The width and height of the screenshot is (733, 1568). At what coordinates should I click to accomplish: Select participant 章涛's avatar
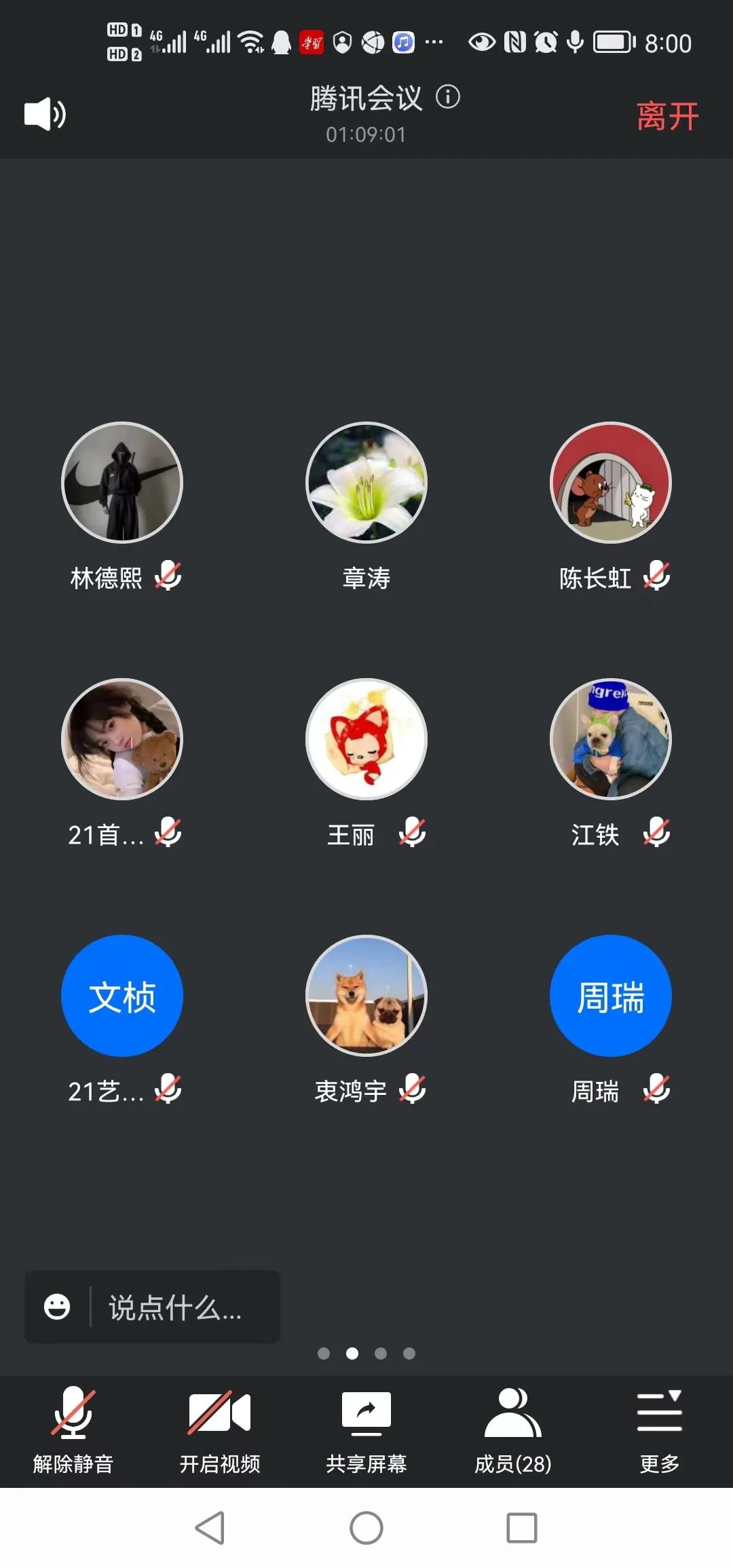(366, 483)
